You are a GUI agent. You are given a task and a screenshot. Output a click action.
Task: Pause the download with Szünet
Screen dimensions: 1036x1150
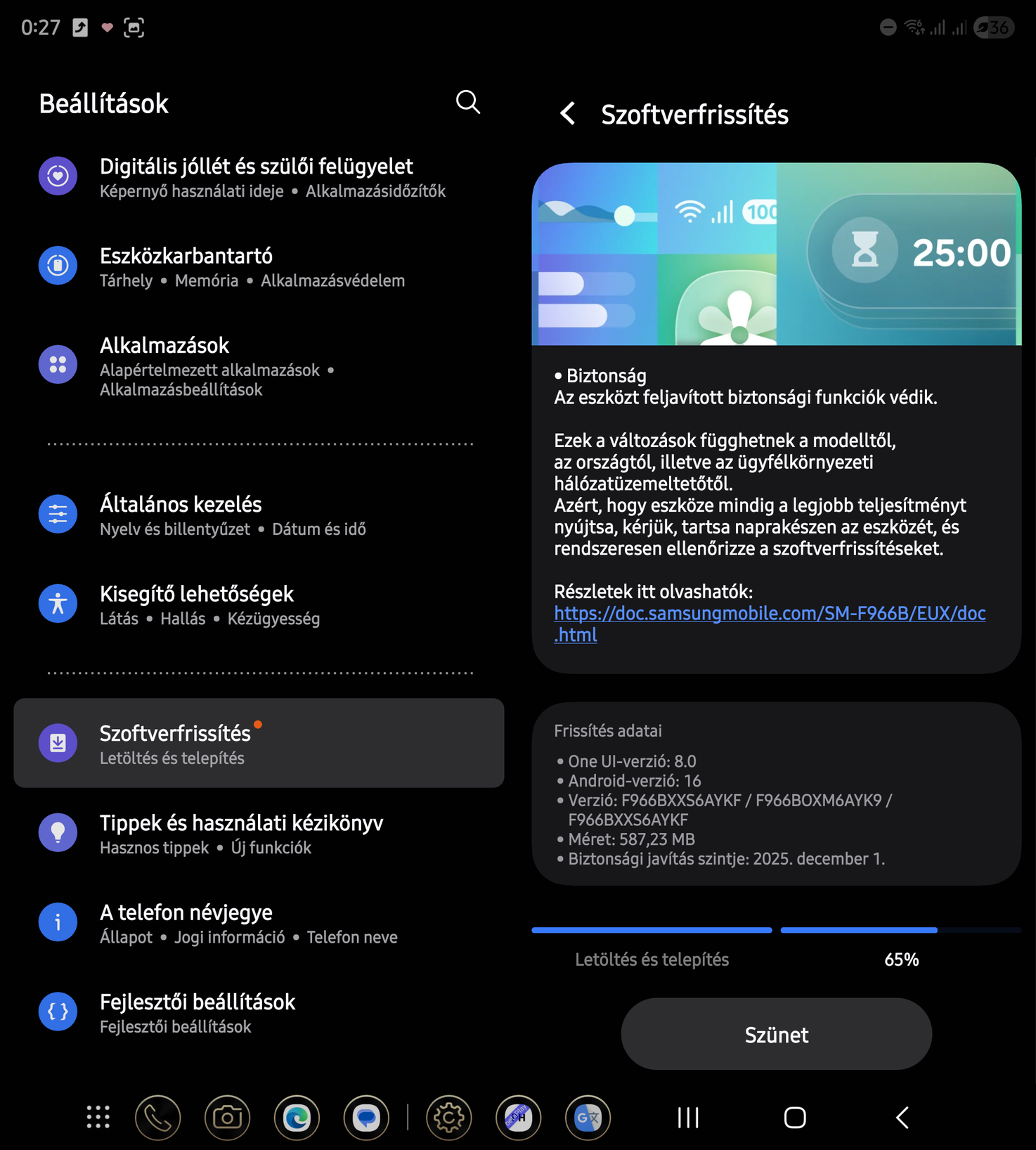point(776,1035)
